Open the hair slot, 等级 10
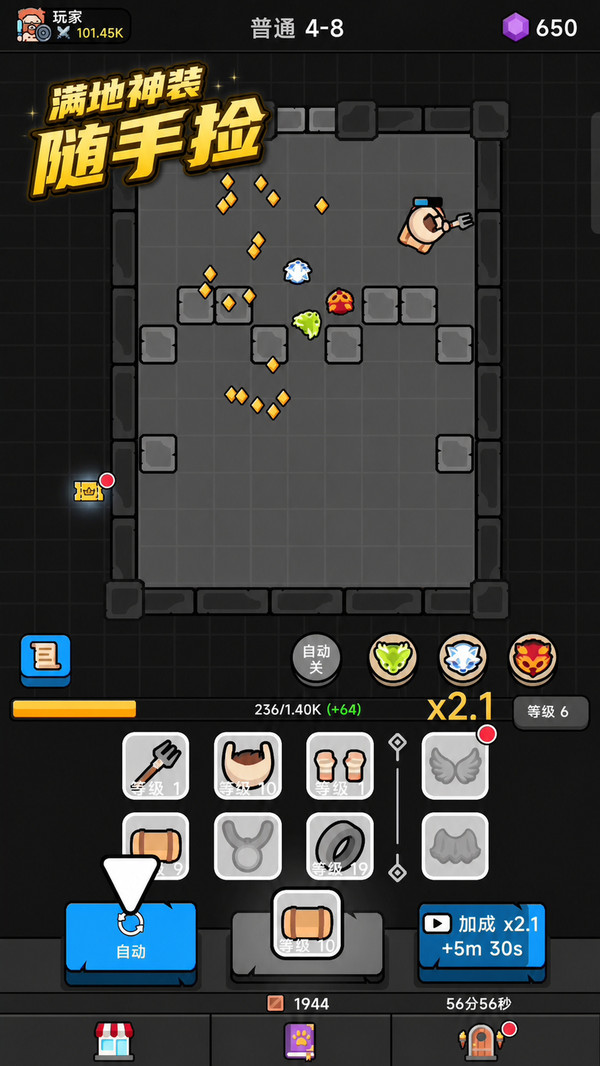 (x=248, y=766)
